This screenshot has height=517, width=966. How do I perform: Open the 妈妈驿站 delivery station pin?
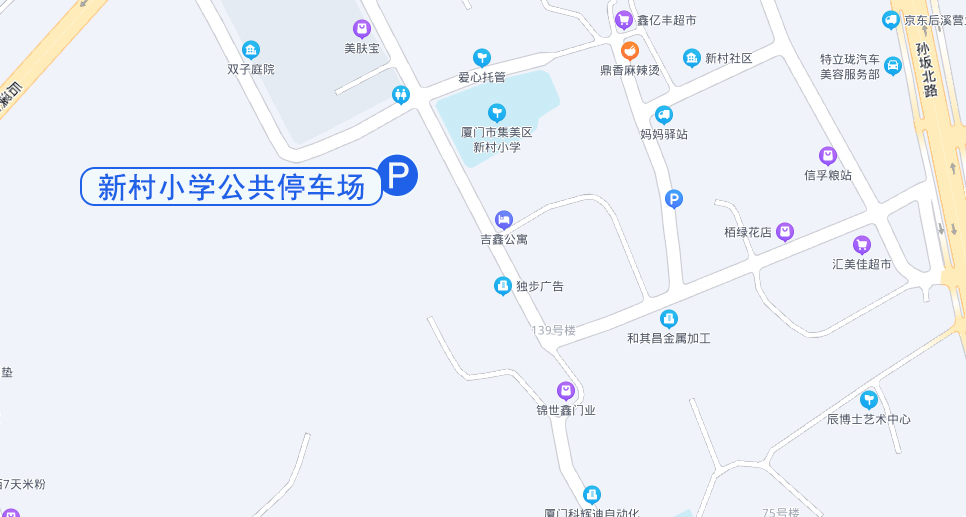[664, 115]
